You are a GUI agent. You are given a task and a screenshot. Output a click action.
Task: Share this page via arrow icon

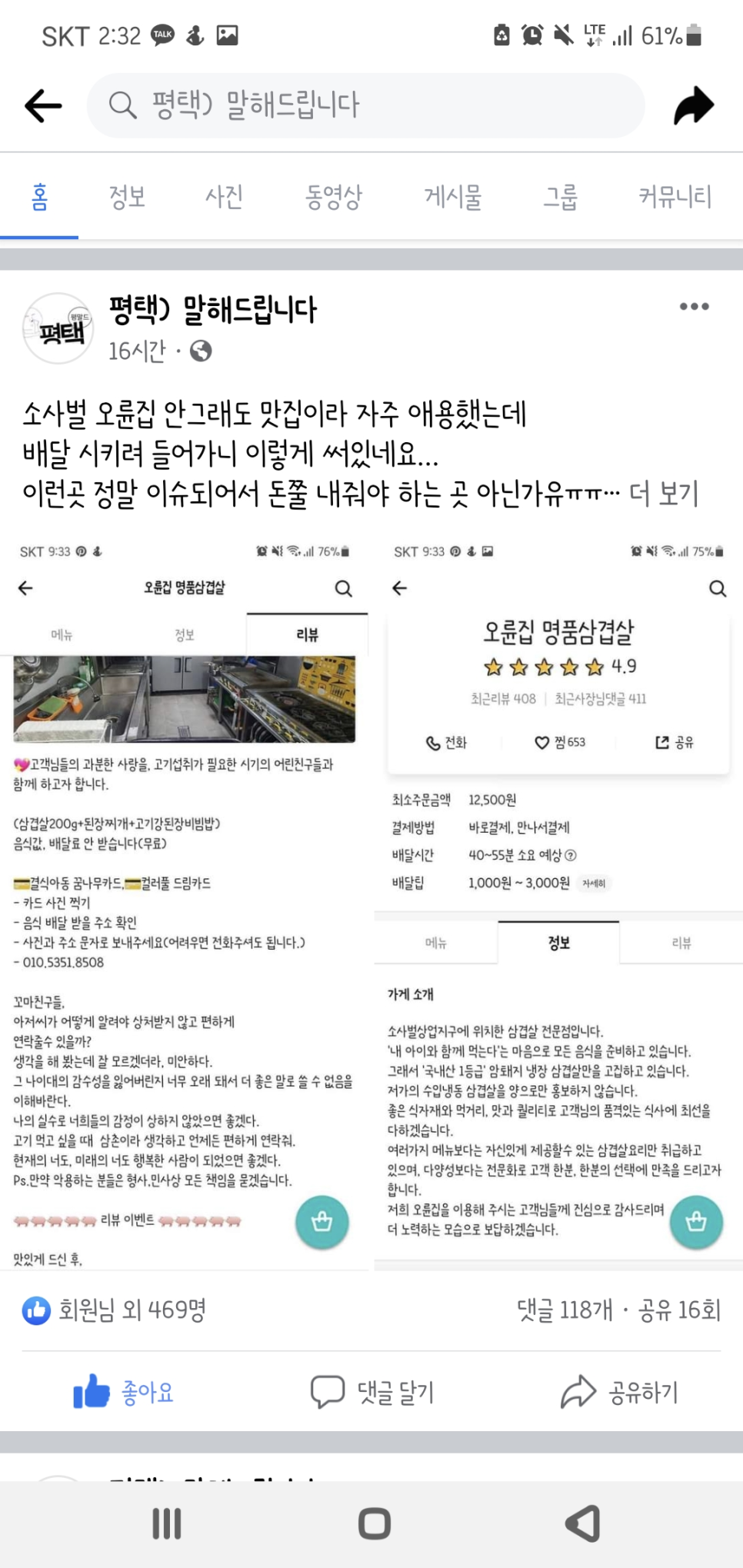click(x=694, y=105)
